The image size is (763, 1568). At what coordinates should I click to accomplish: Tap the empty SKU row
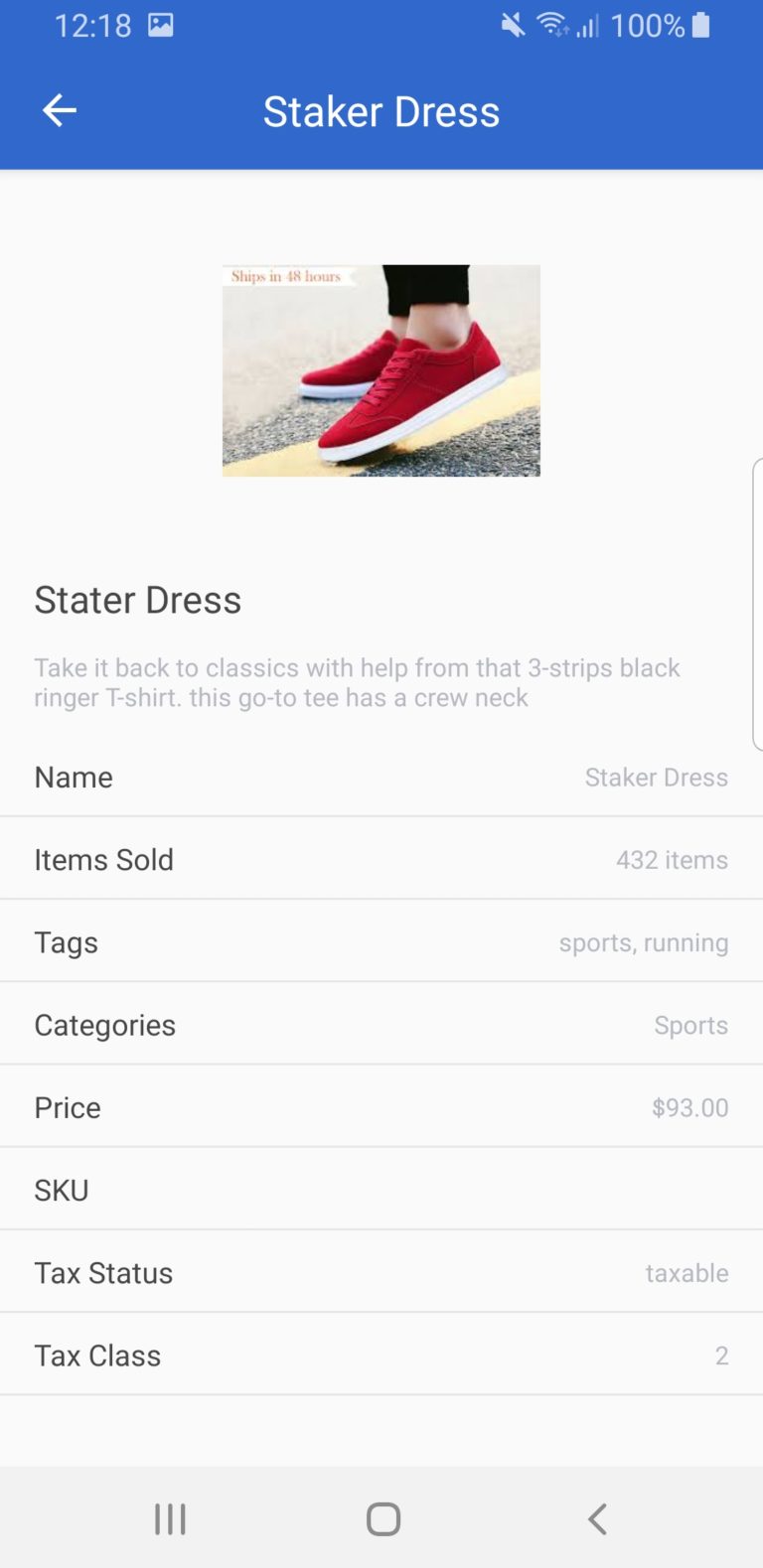click(x=381, y=1190)
